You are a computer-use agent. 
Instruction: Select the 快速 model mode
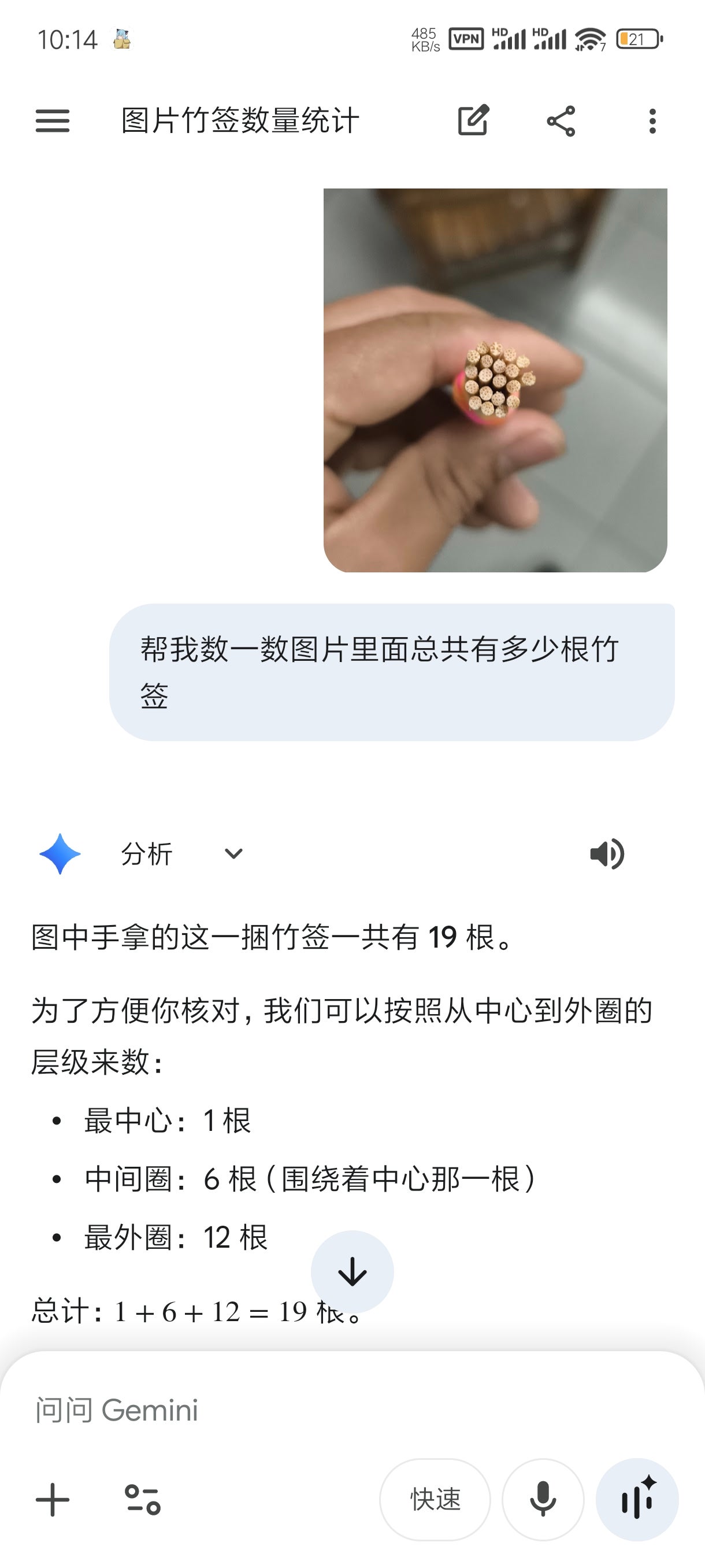pos(435,1499)
